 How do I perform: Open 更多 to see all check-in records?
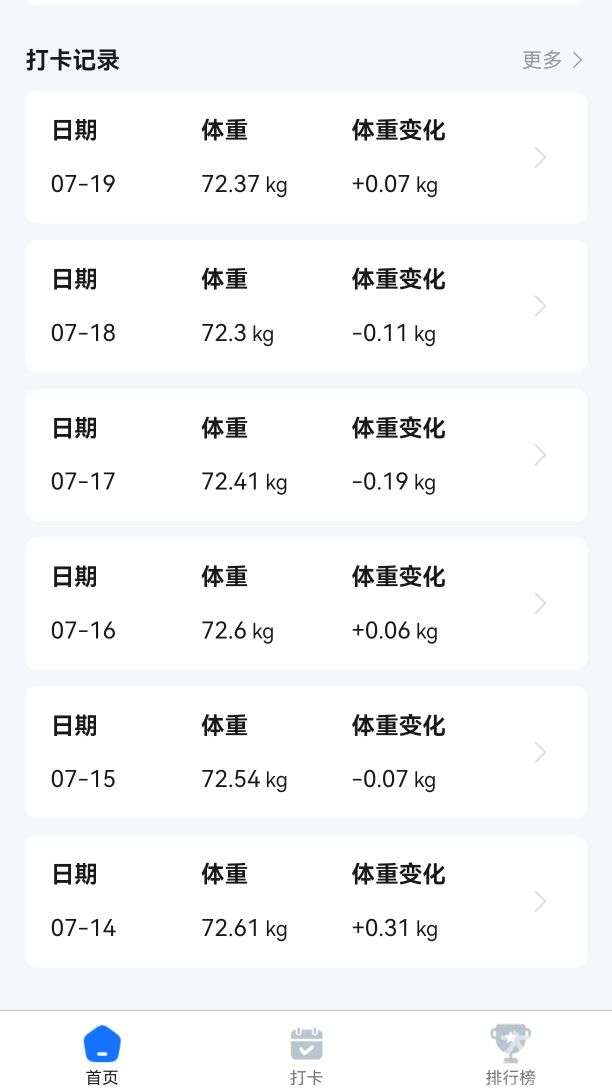coord(552,60)
